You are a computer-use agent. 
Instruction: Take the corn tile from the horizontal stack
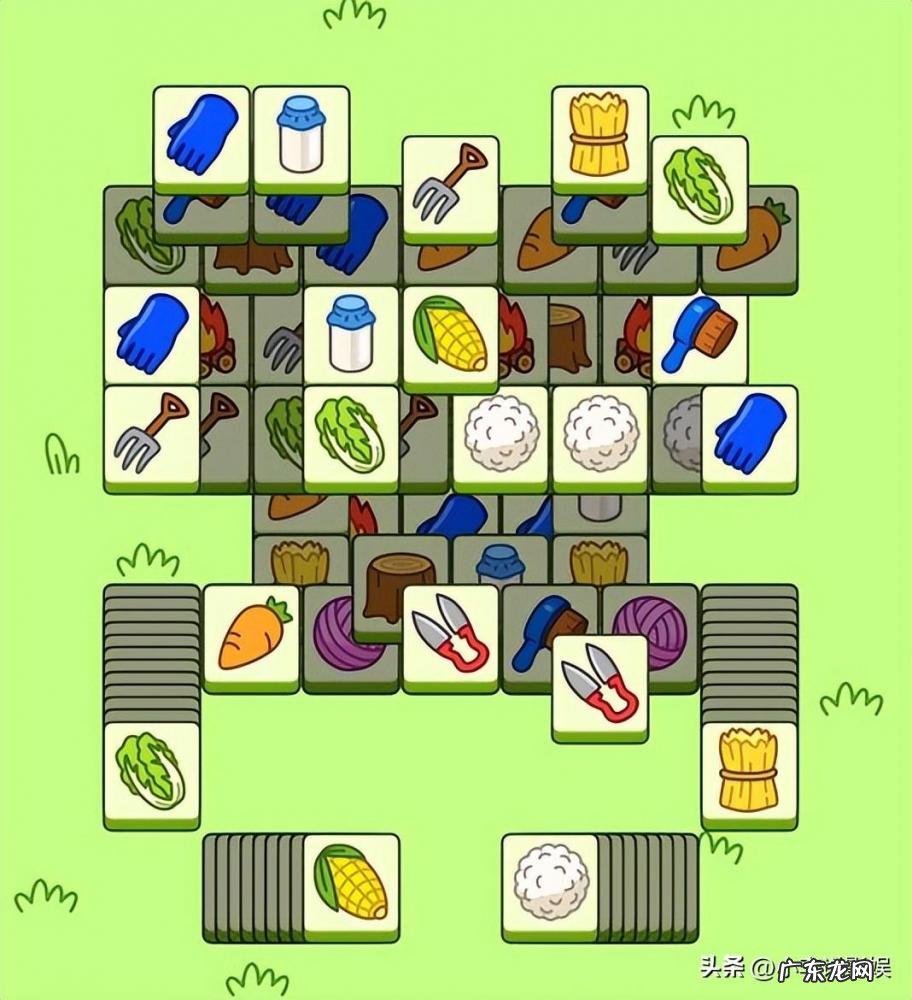coord(350,884)
